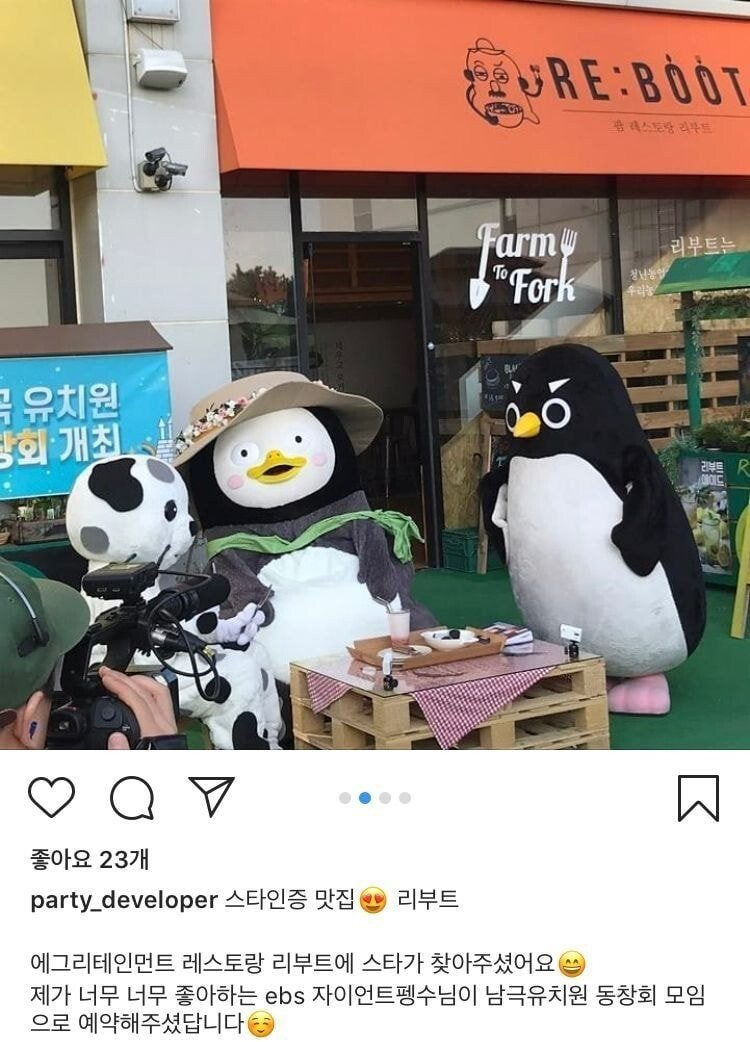Share the post via paper plane icon
Screen dimensions: 750x1042
[x=211, y=797]
